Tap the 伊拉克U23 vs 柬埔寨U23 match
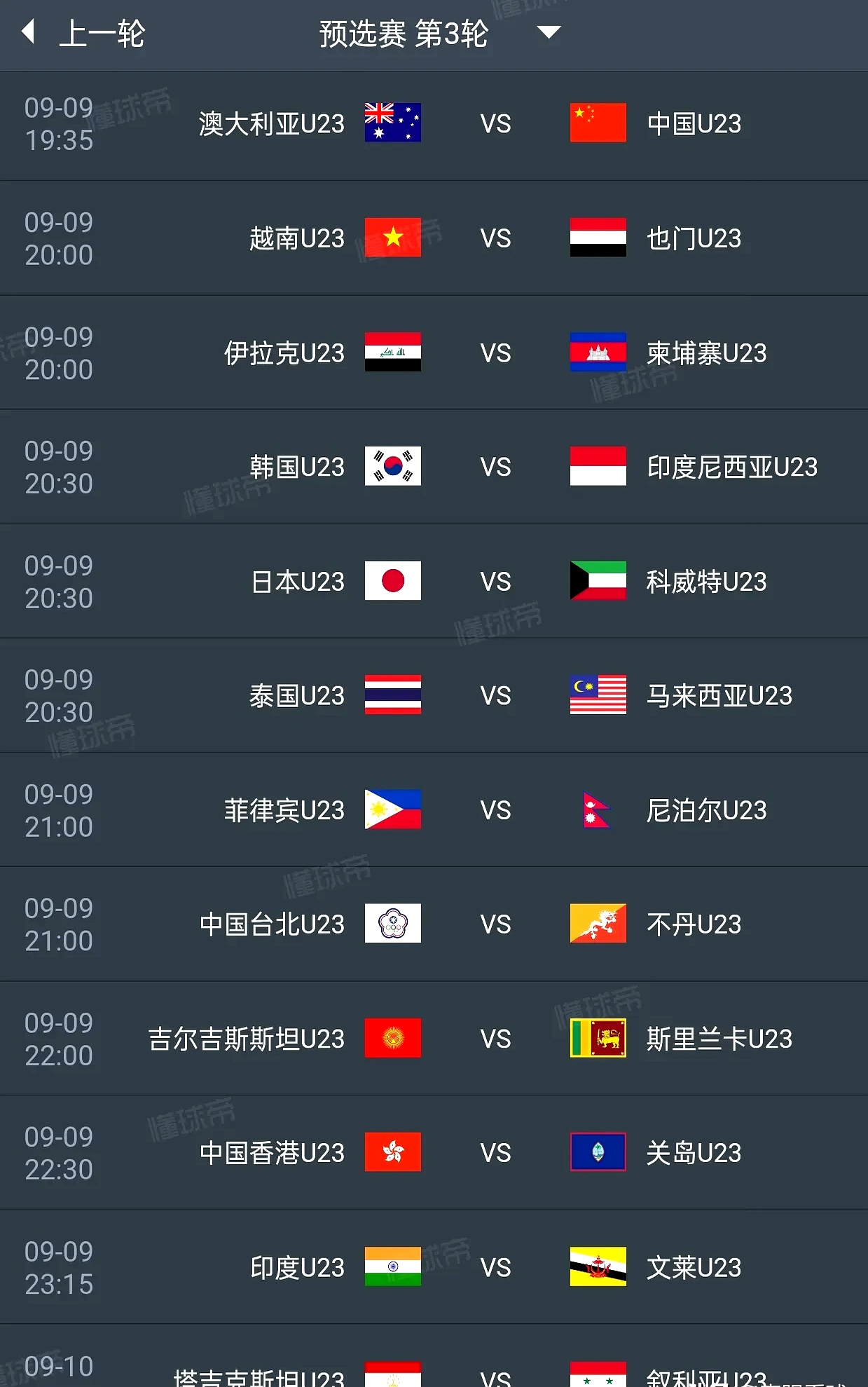The image size is (868, 1387). click(434, 353)
